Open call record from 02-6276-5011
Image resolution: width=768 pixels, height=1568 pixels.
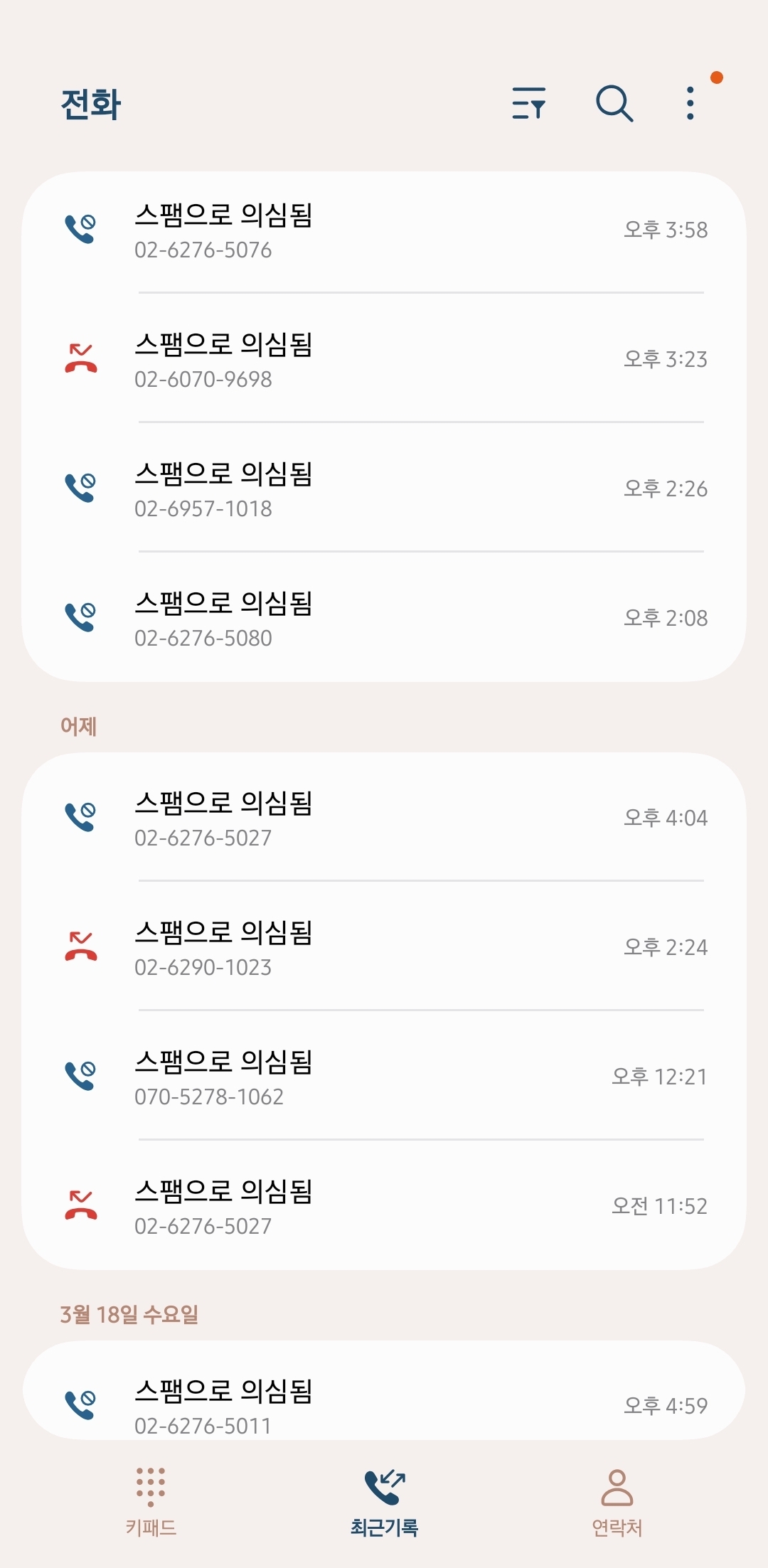[384, 1402]
